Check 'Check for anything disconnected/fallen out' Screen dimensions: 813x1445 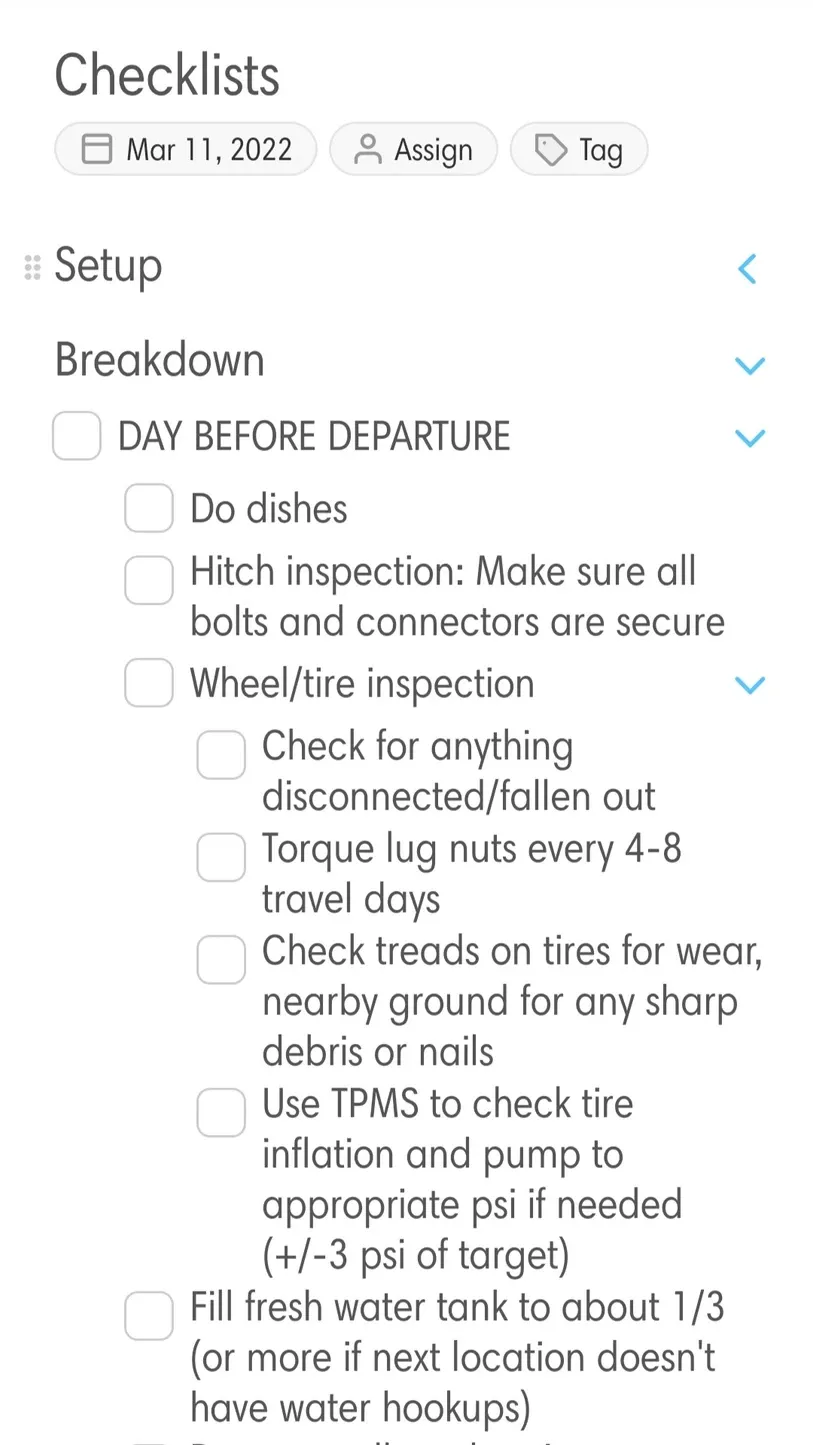221,755
